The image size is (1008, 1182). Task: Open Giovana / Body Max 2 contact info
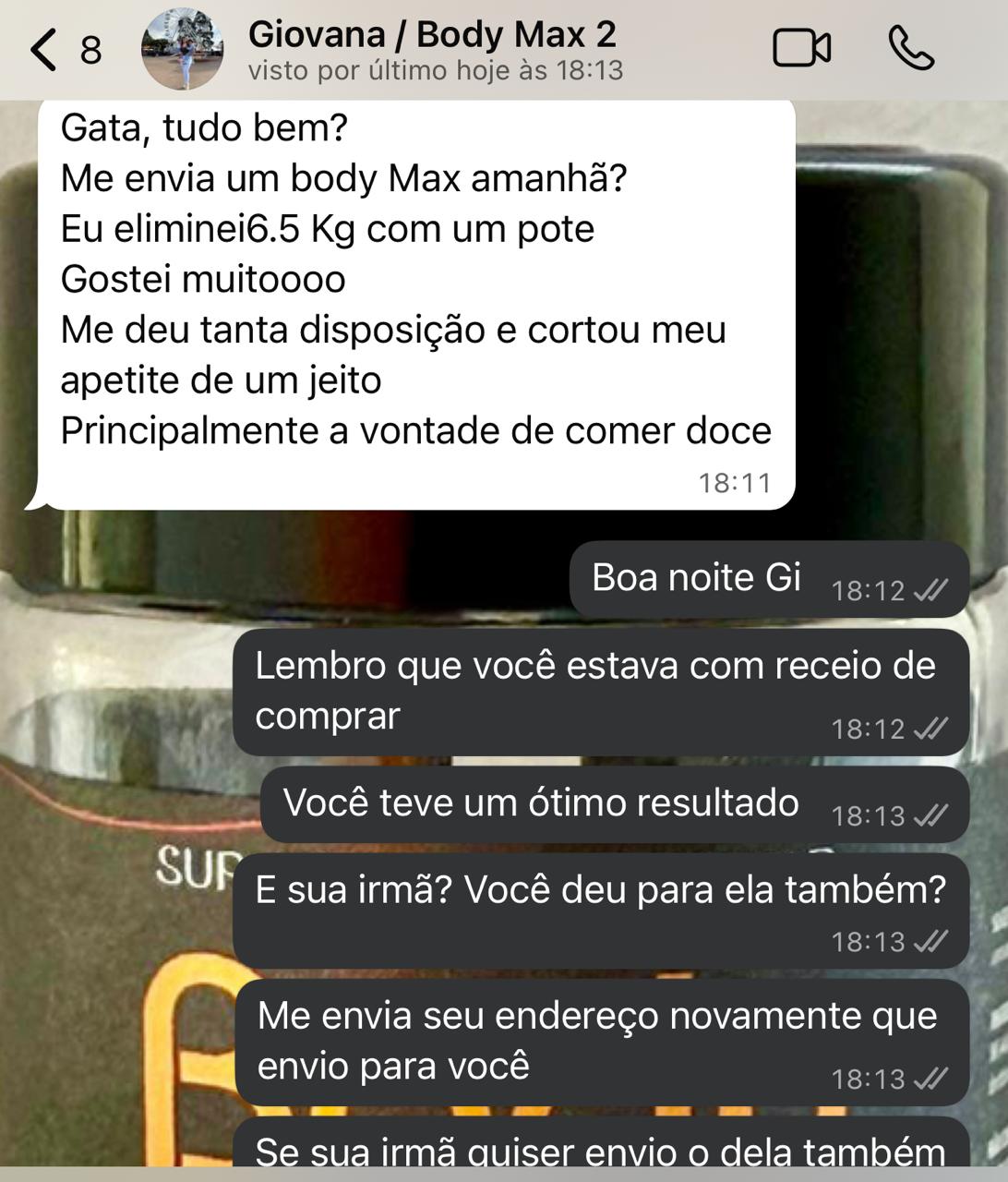432,36
